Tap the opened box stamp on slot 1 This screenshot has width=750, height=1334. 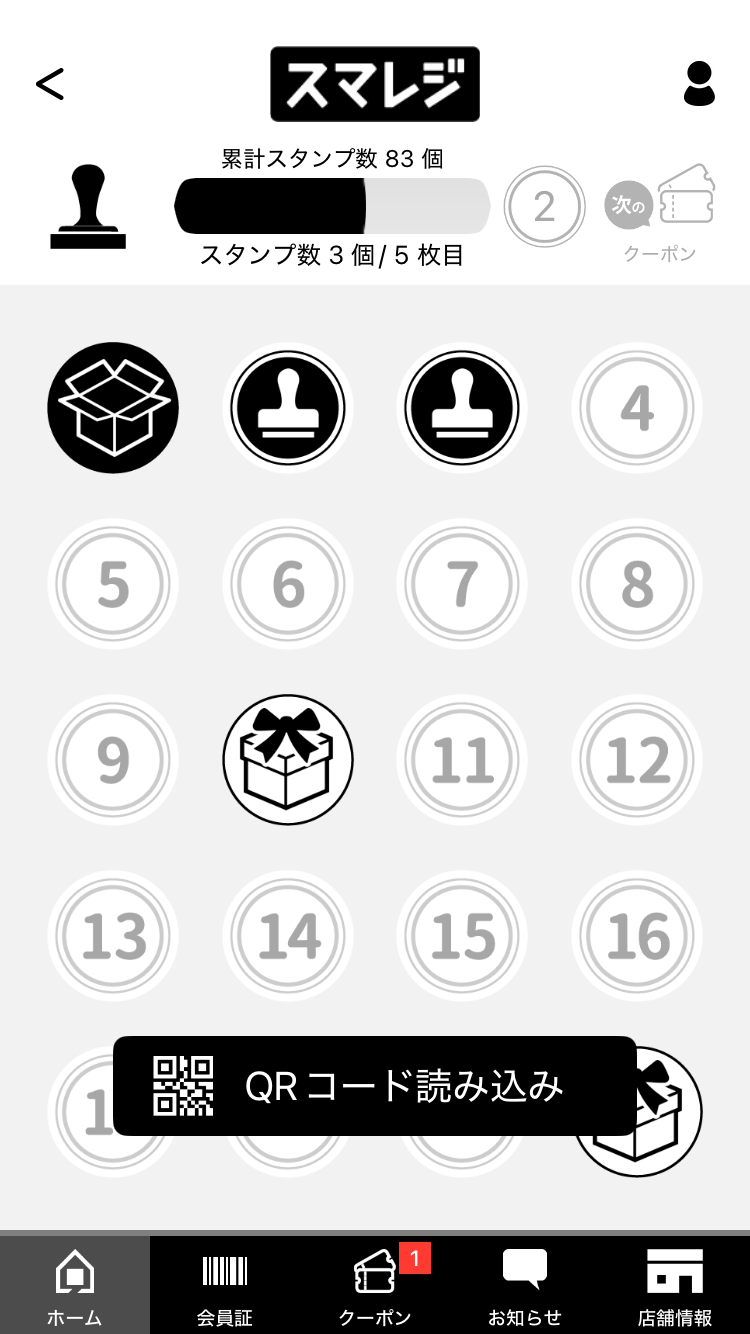(x=112, y=407)
